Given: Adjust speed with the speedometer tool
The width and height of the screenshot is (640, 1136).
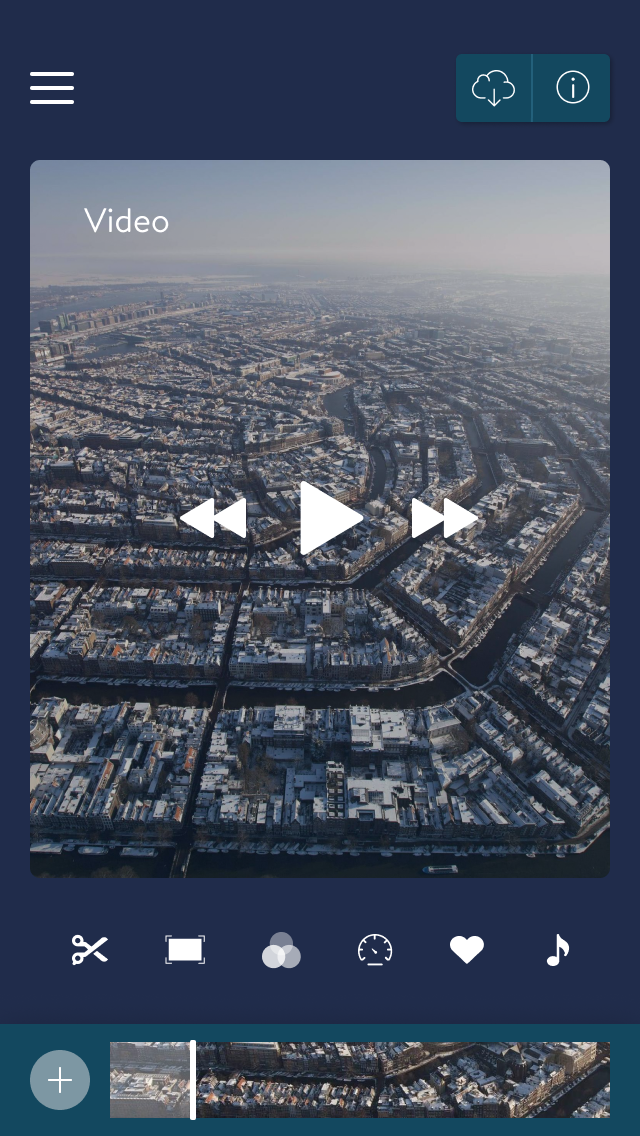Looking at the screenshot, I should click(x=375, y=949).
